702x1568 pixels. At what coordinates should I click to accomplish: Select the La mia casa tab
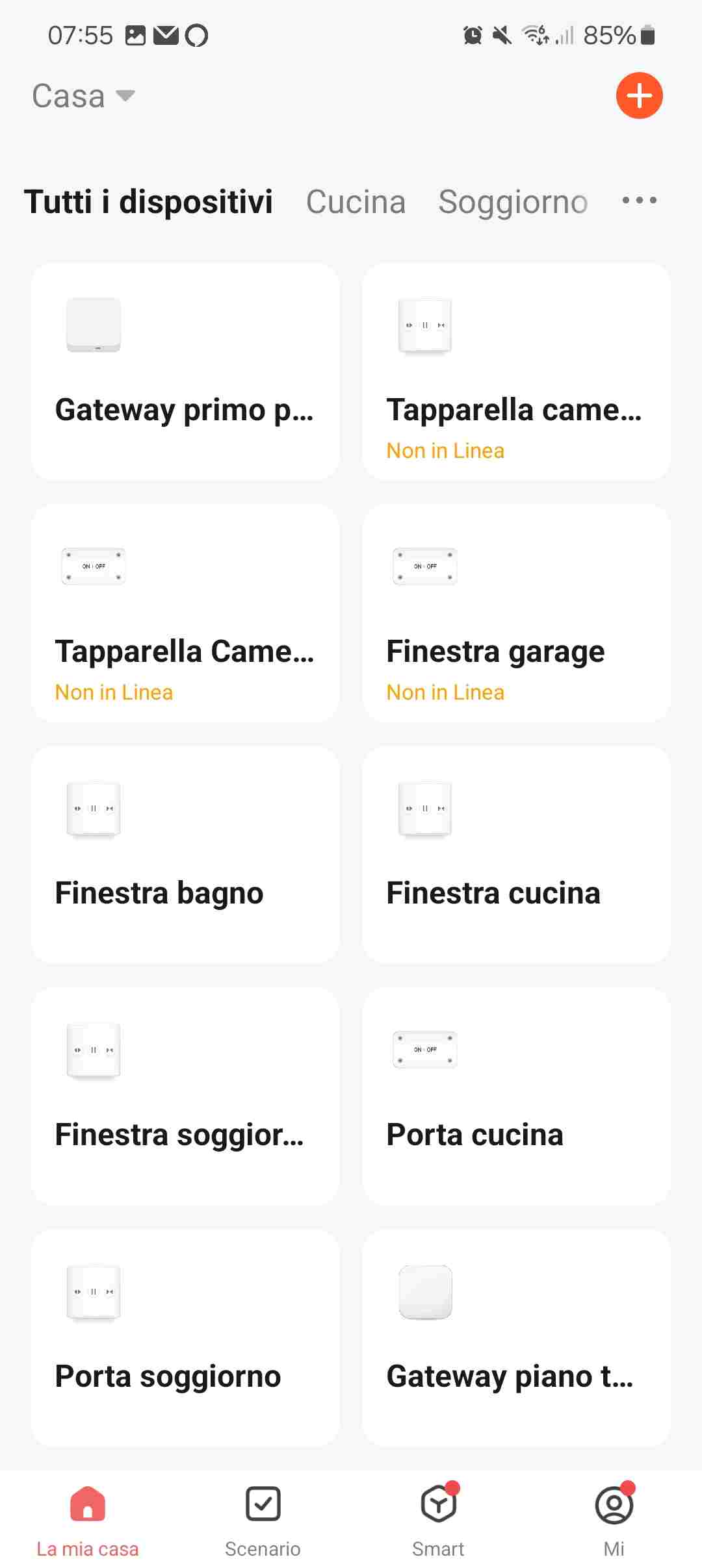(88, 1521)
